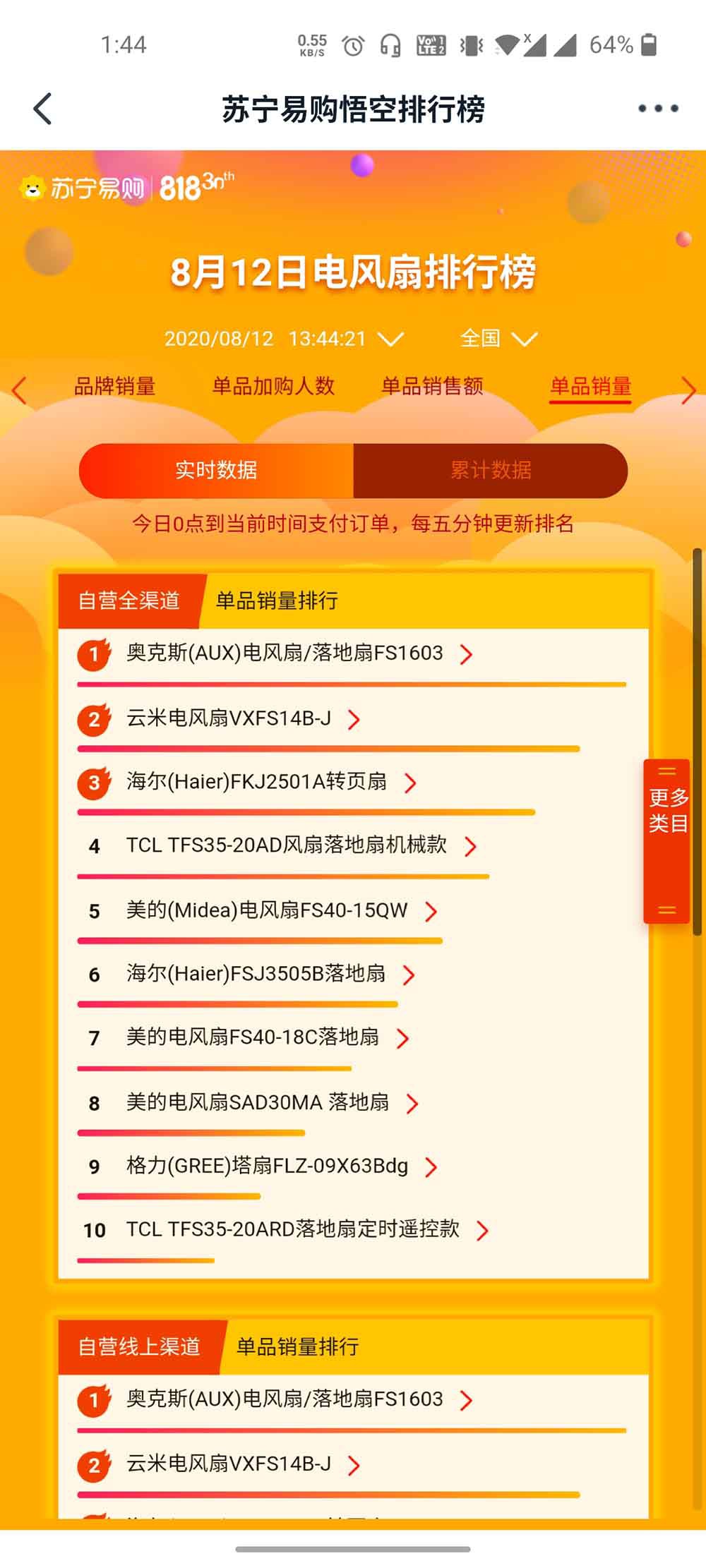Switch to the 单品加购人数 tab

(273, 387)
